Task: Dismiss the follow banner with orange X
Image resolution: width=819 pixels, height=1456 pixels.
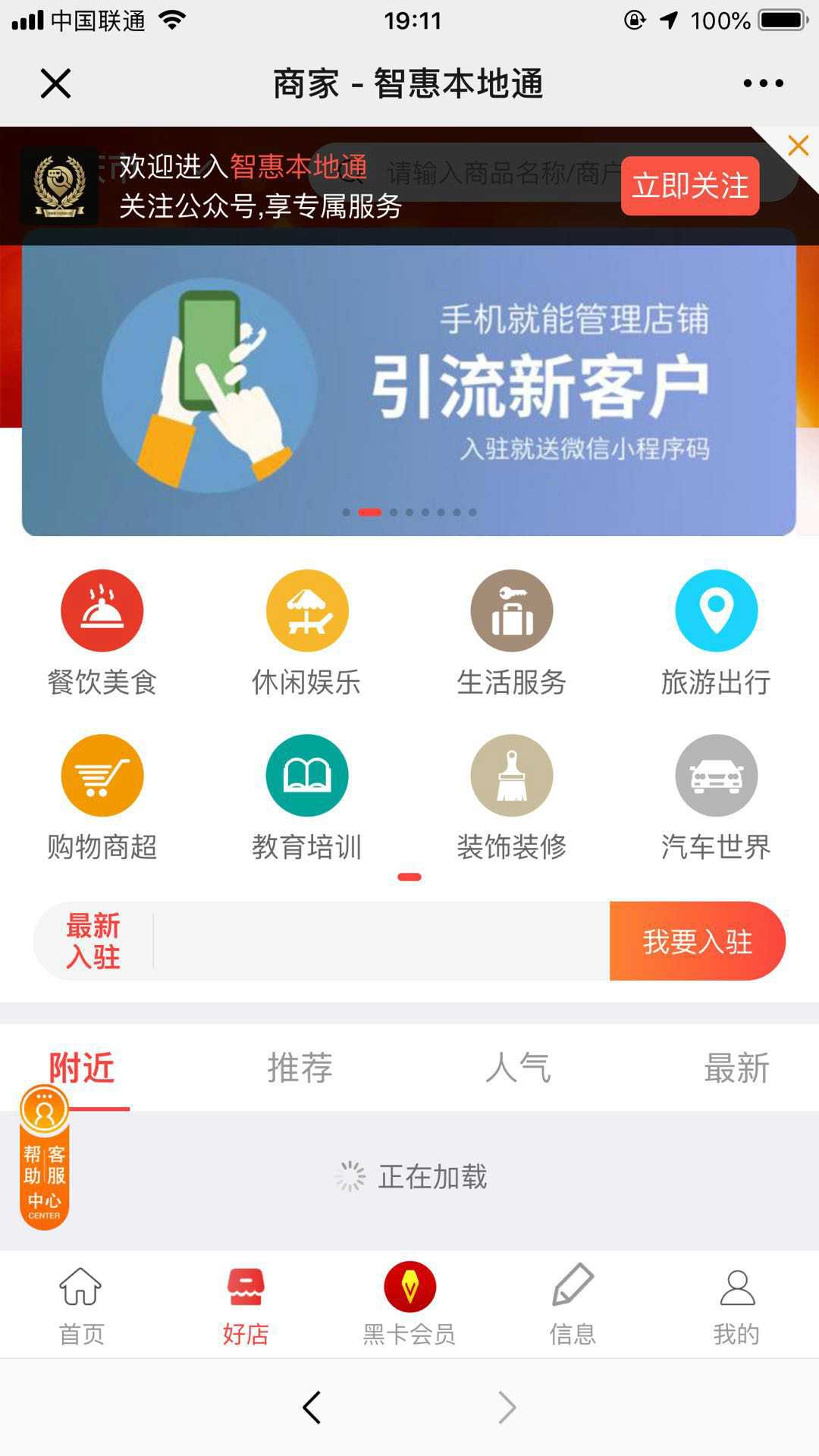Action: pos(798,146)
